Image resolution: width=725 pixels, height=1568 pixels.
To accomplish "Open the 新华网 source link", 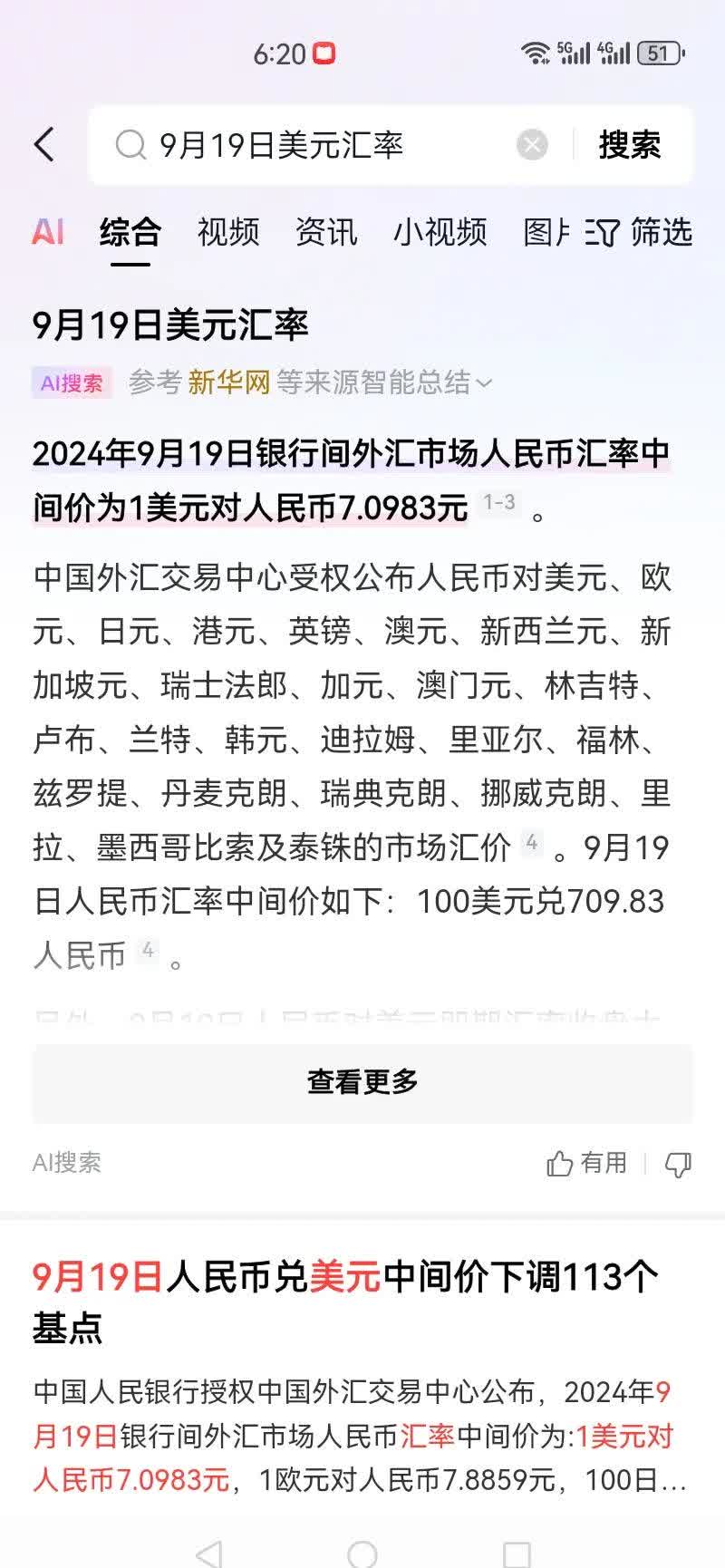I will click(x=229, y=383).
